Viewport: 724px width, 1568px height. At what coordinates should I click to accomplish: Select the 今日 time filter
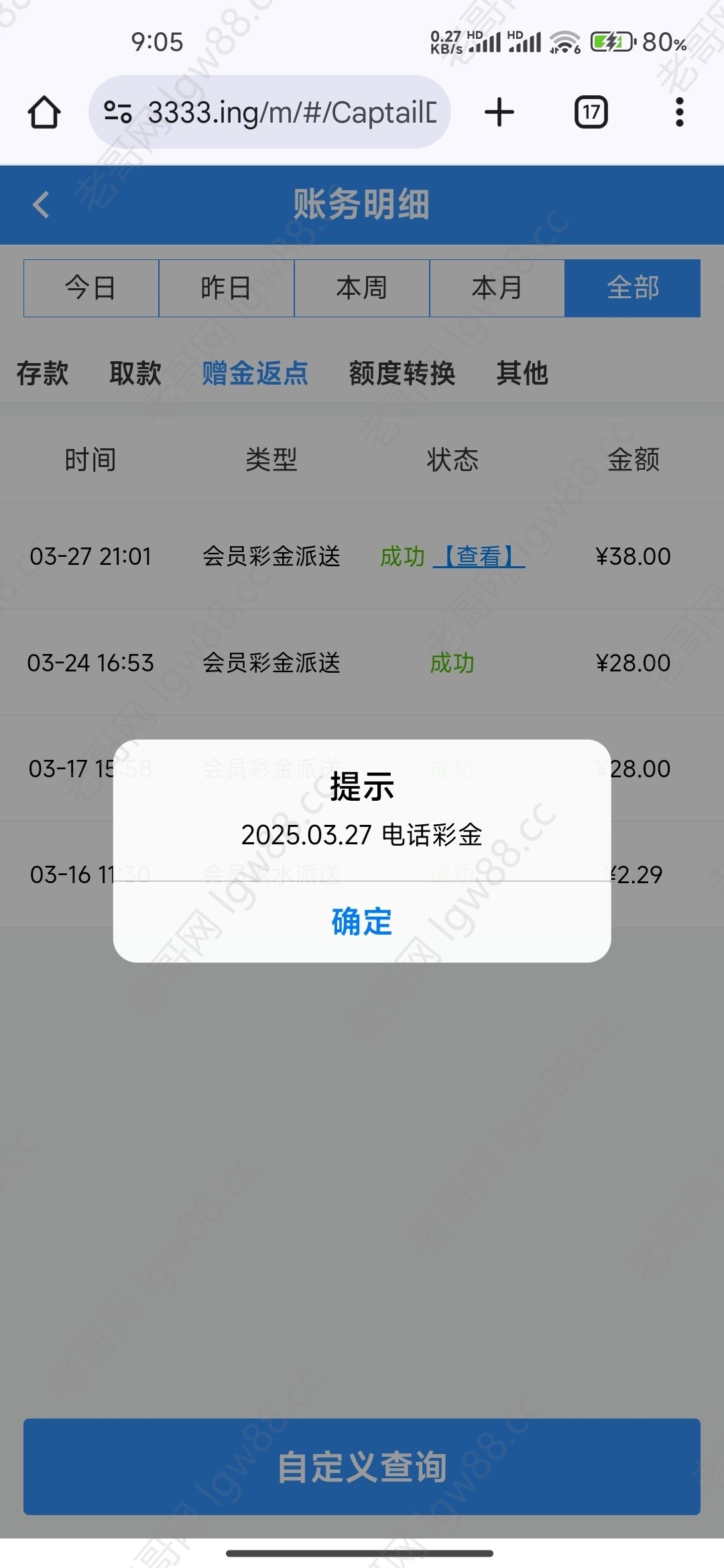pos(91,288)
